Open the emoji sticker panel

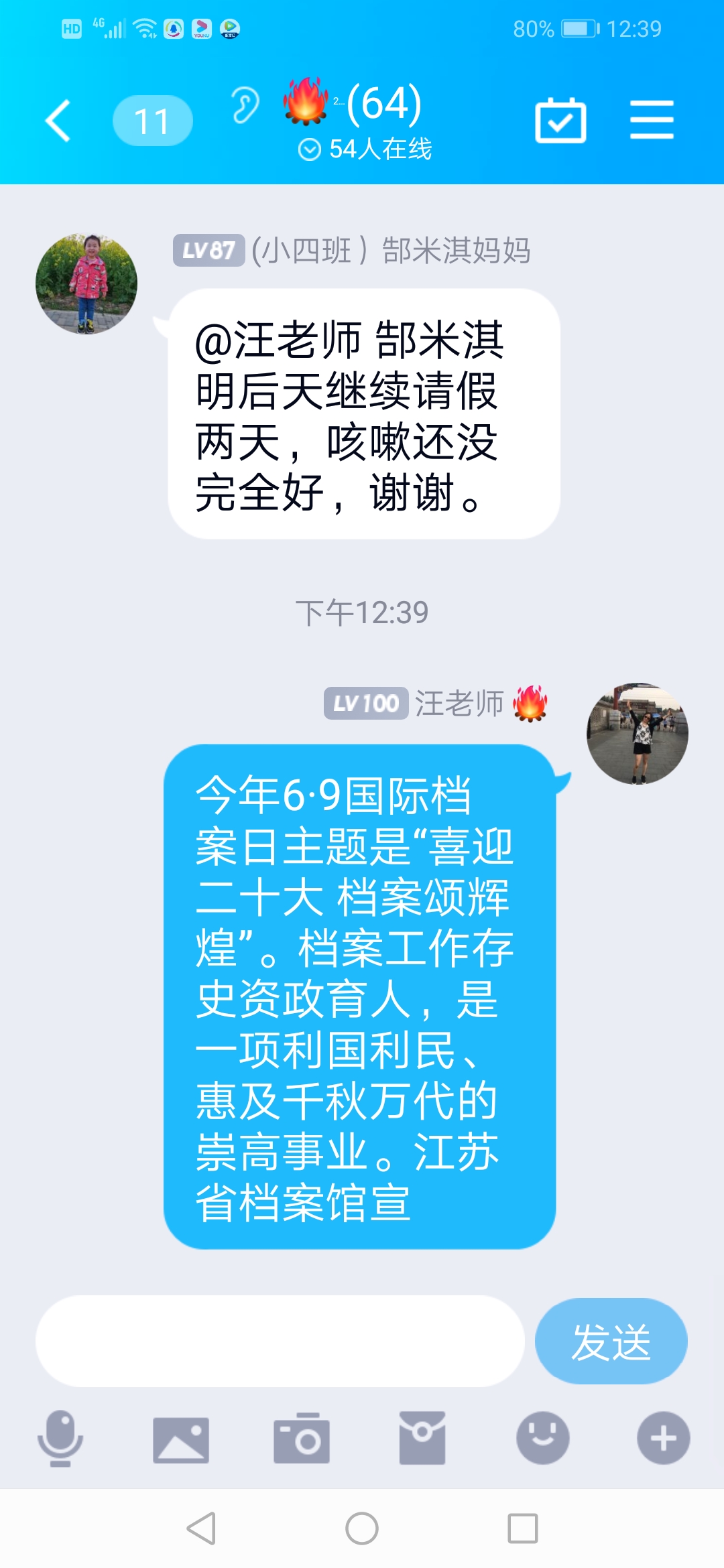click(x=543, y=1438)
